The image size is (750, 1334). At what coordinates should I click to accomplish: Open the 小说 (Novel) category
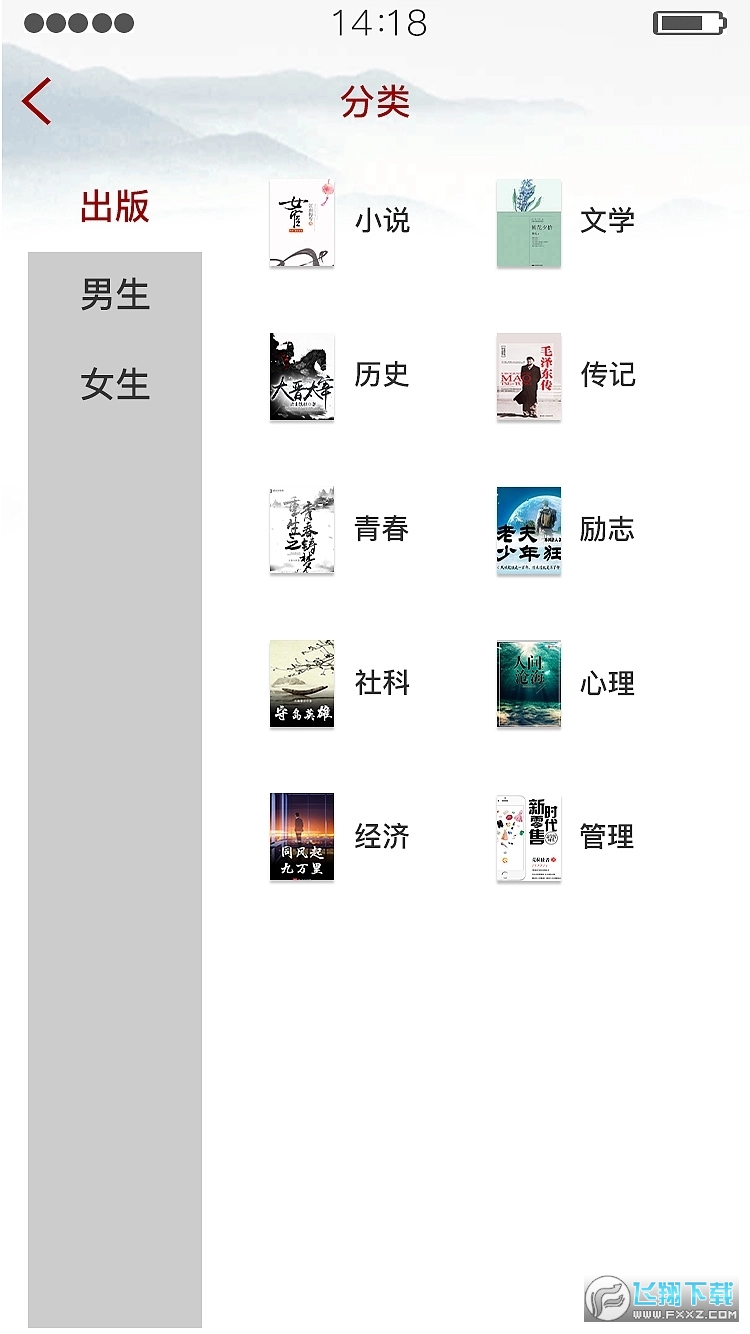(x=382, y=223)
